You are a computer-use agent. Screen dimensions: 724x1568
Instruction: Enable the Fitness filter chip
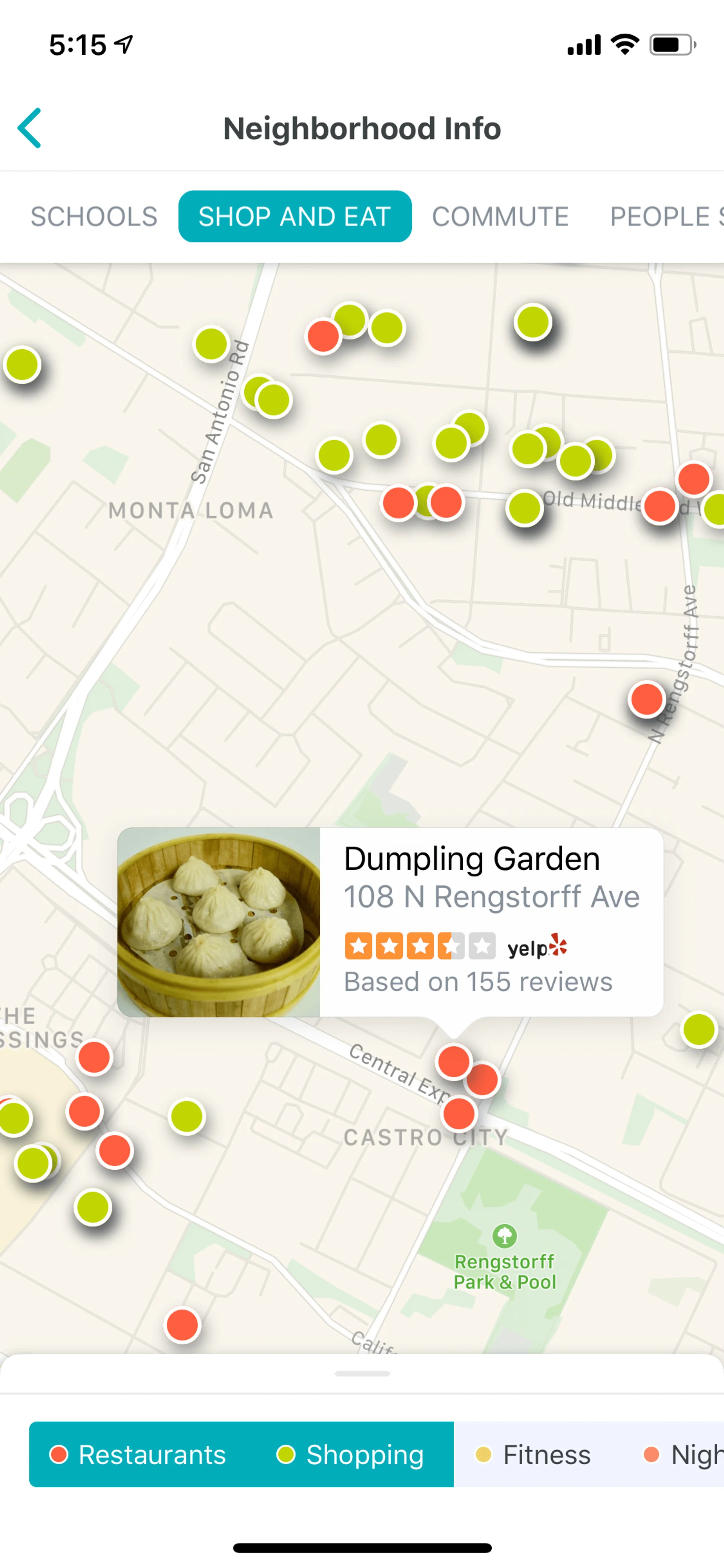pyautogui.click(x=533, y=1454)
